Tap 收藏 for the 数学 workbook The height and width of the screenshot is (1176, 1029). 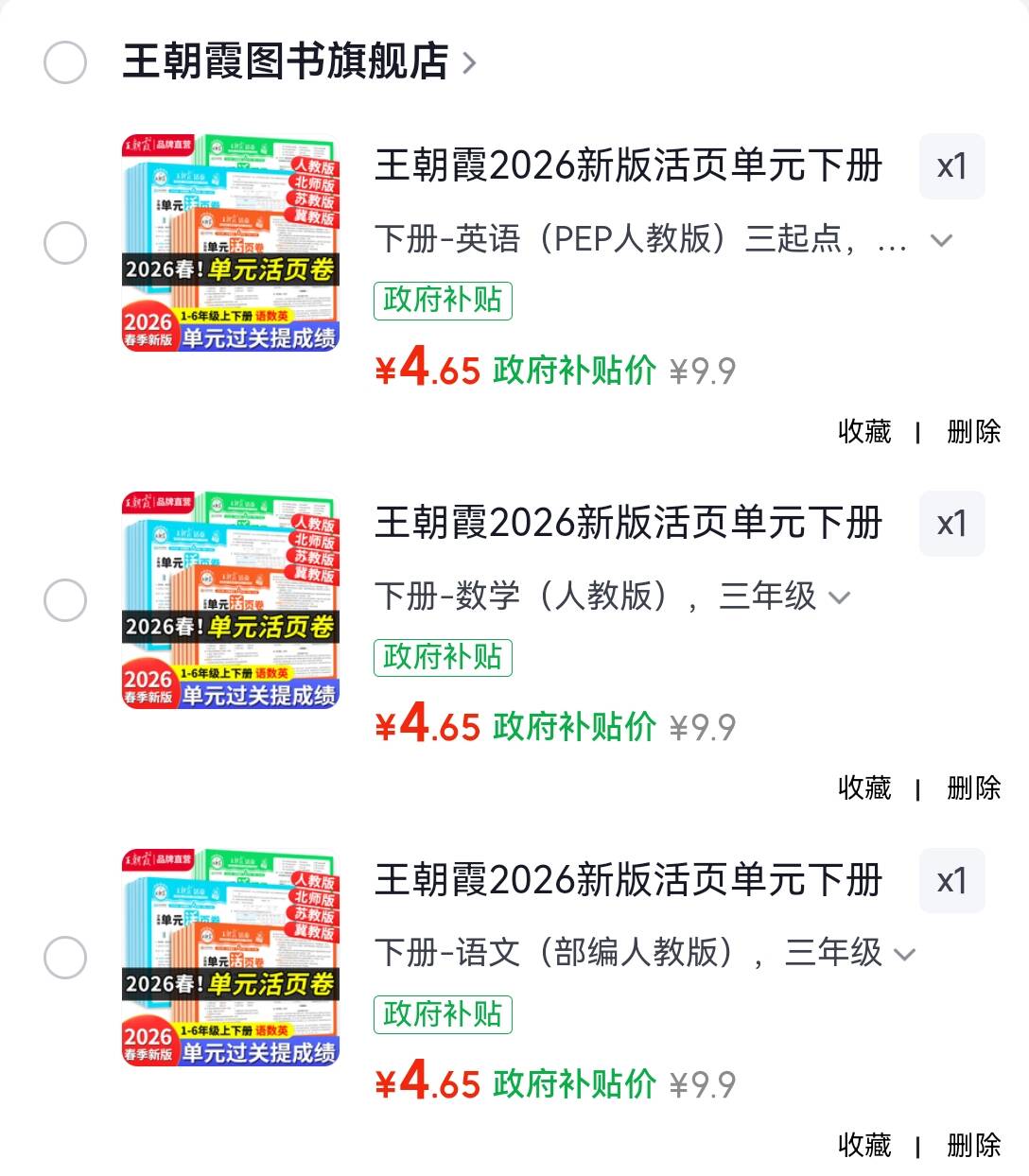864,788
